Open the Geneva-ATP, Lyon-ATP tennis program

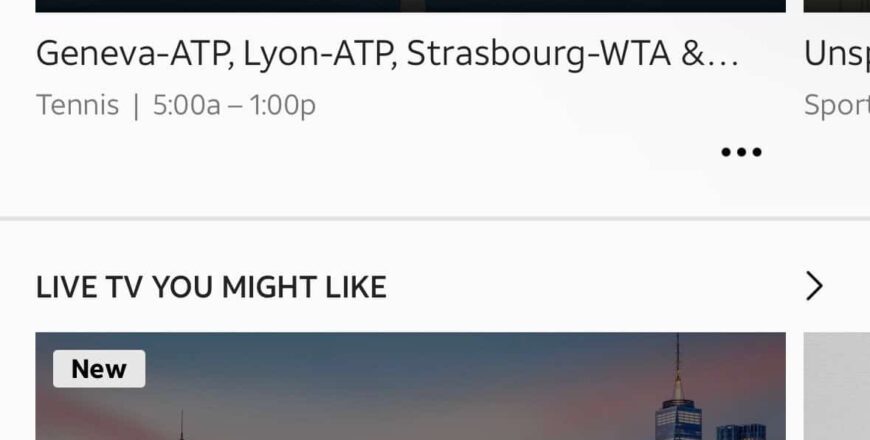click(386, 55)
